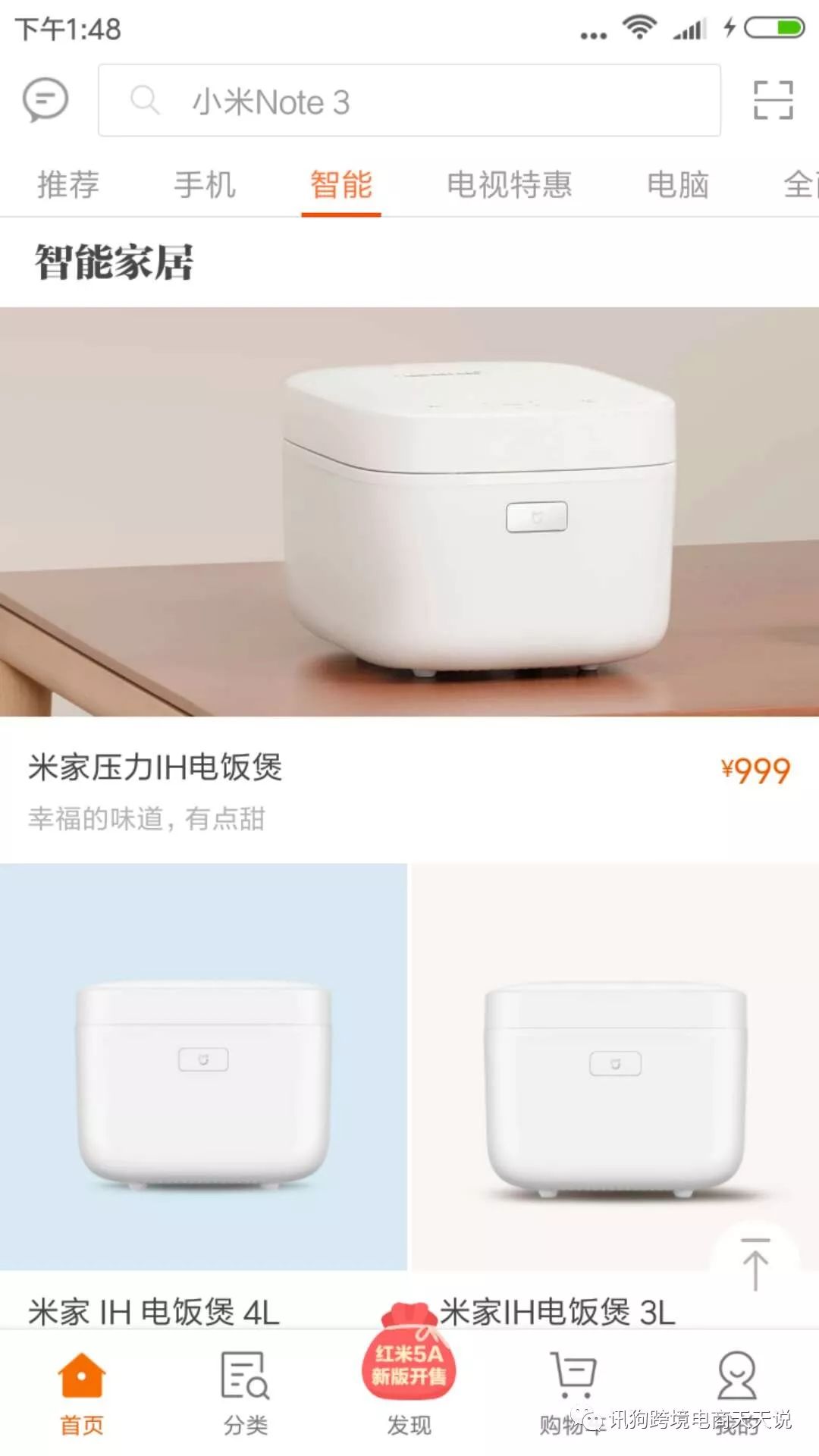This screenshot has width=819, height=1456.
Task: View the 米家 IH 电饭煲 4L product
Action: click(x=203, y=1077)
